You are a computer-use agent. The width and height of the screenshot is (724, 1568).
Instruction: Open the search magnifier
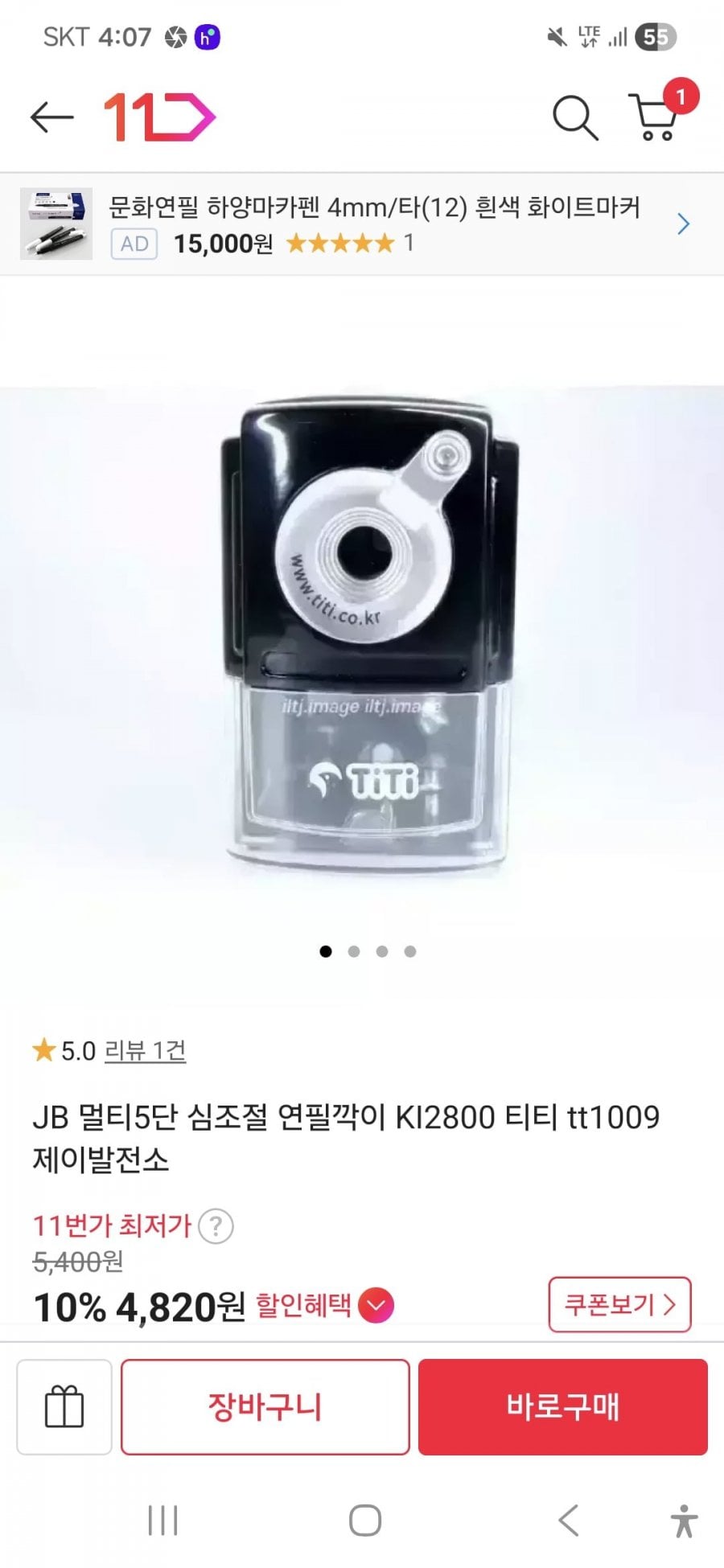point(574,117)
